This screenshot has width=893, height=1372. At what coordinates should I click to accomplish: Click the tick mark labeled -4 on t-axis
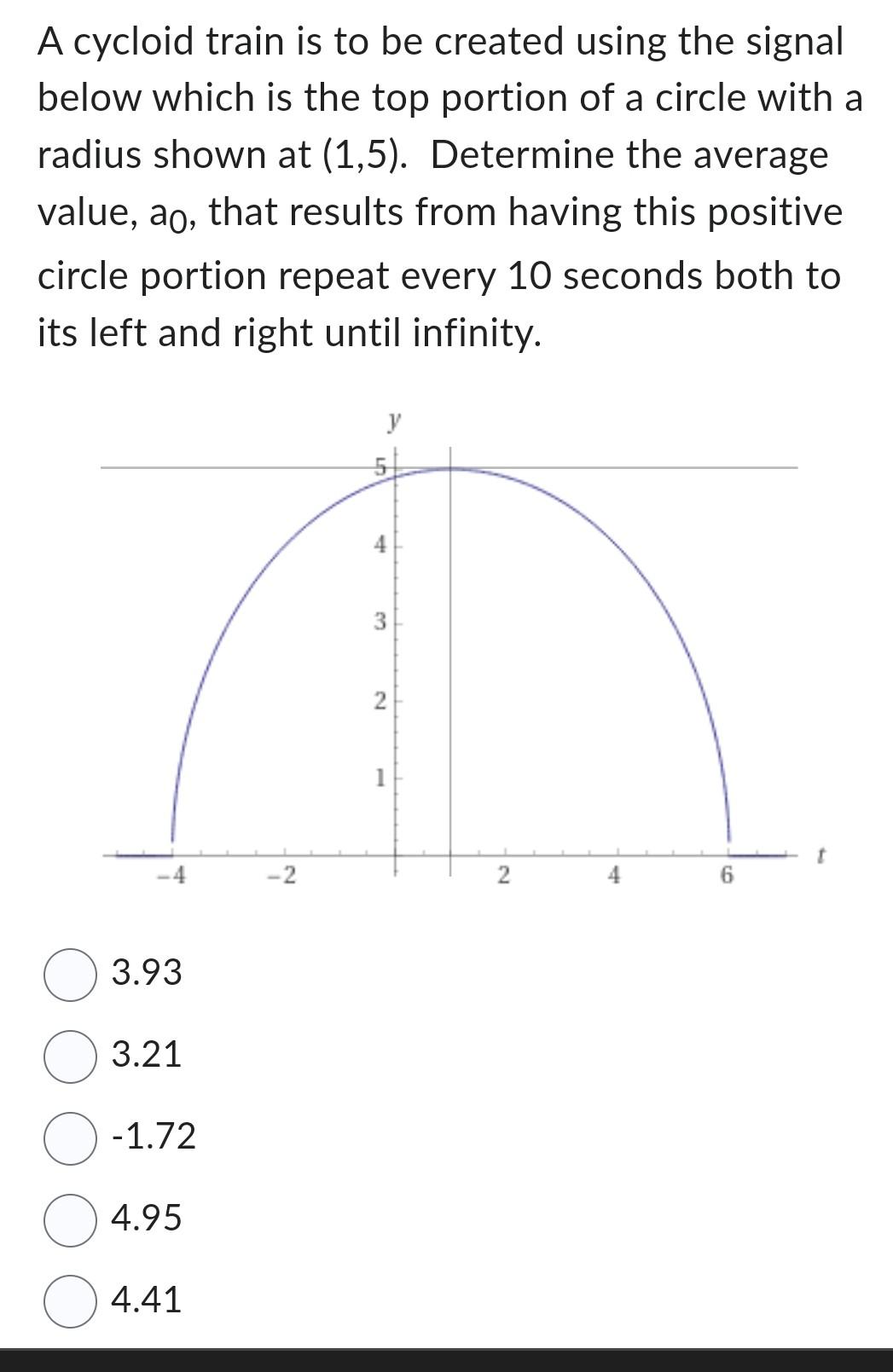tap(173, 874)
